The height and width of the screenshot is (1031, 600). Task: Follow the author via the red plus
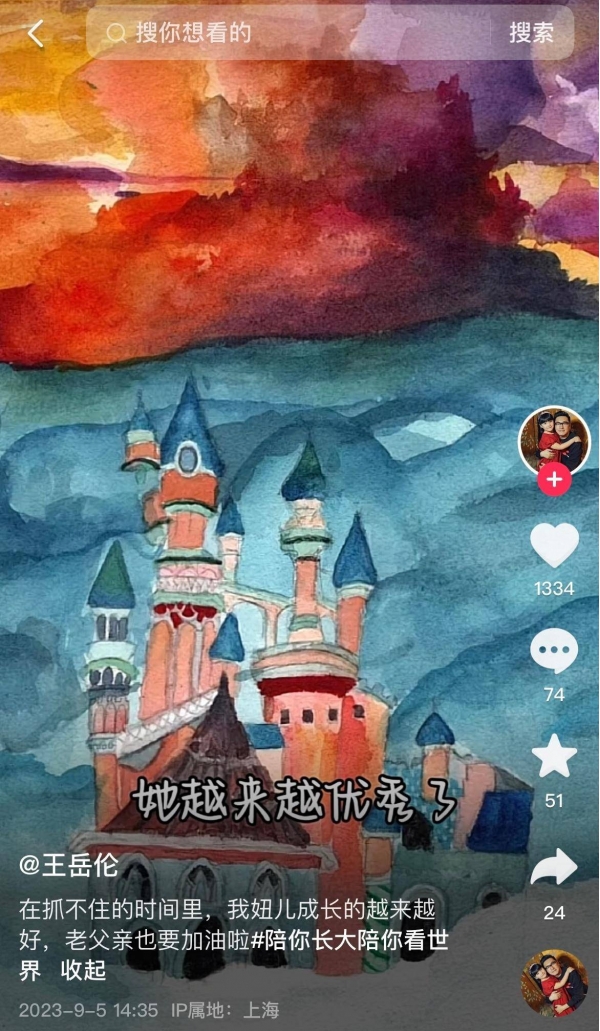coord(554,479)
